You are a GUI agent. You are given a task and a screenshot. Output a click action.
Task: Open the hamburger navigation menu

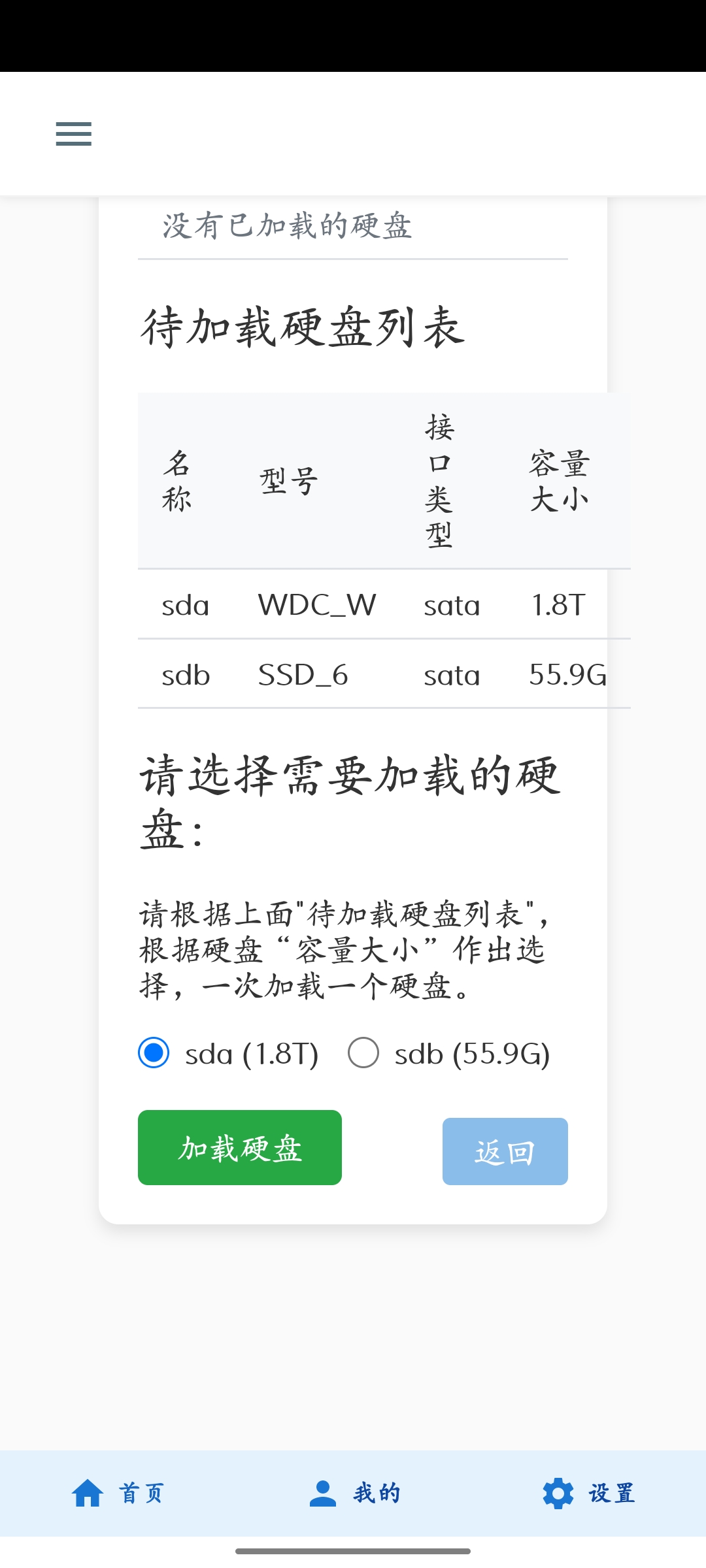tap(73, 133)
